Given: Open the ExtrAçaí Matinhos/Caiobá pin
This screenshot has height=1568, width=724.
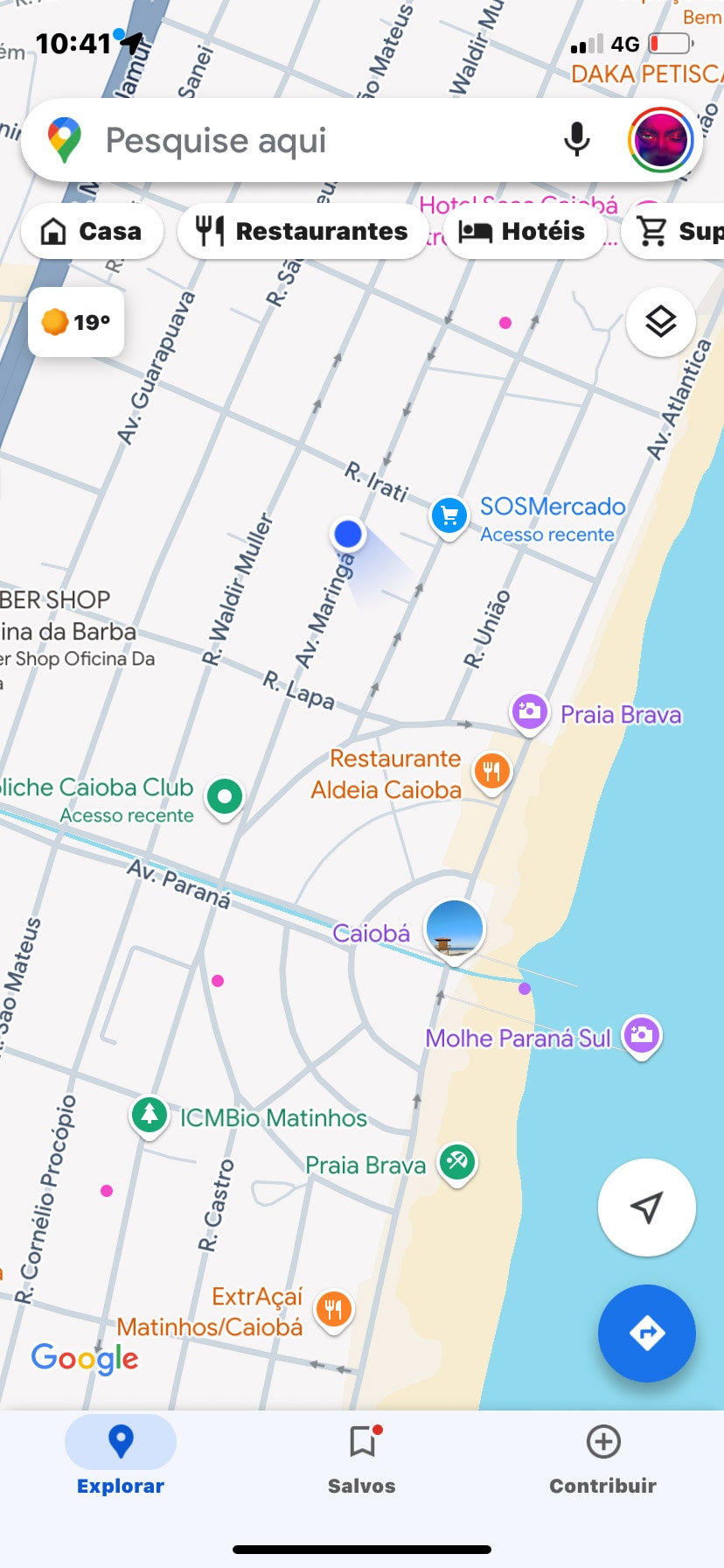Looking at the screenshot, I should coord(333,1310).
